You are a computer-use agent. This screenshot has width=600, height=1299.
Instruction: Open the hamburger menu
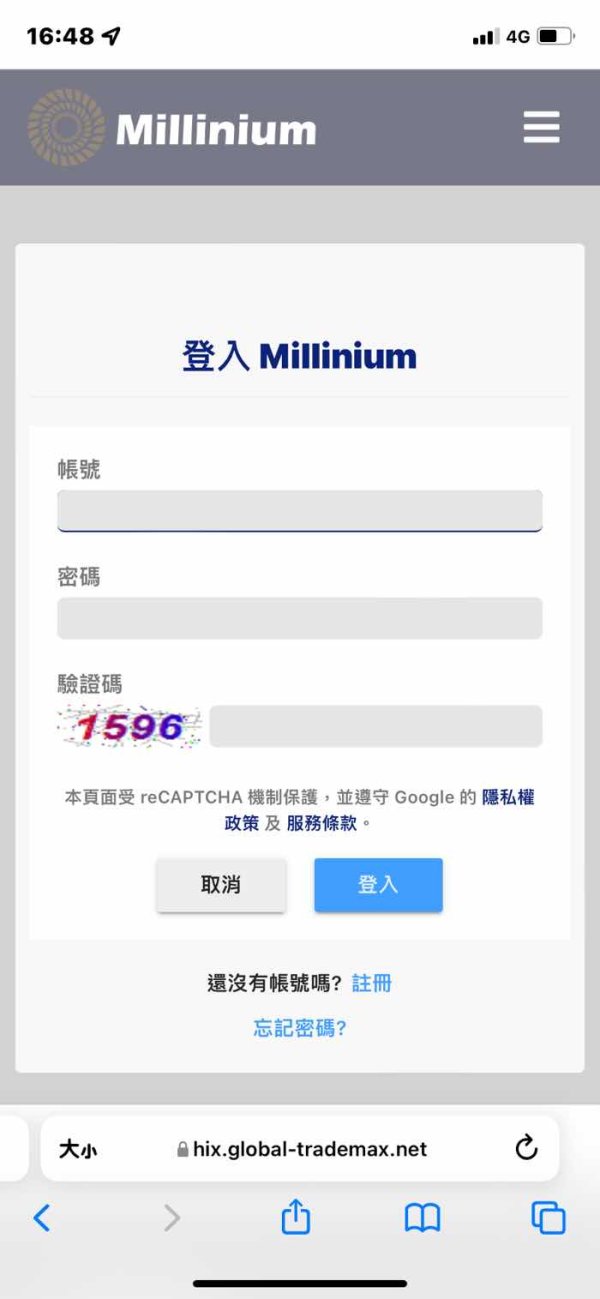pos(541,128)
